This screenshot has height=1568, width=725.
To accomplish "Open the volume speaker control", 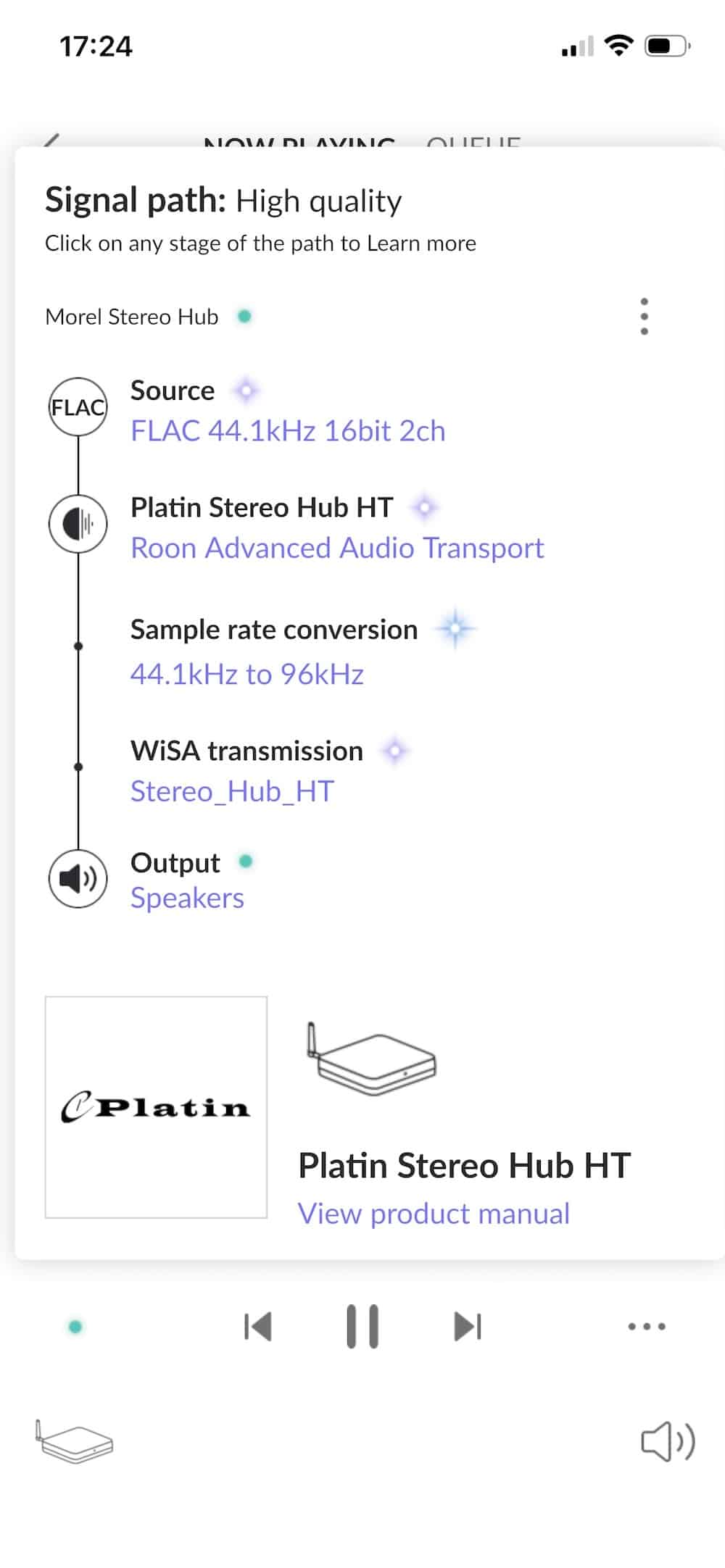I will [x=668, y=1442].
